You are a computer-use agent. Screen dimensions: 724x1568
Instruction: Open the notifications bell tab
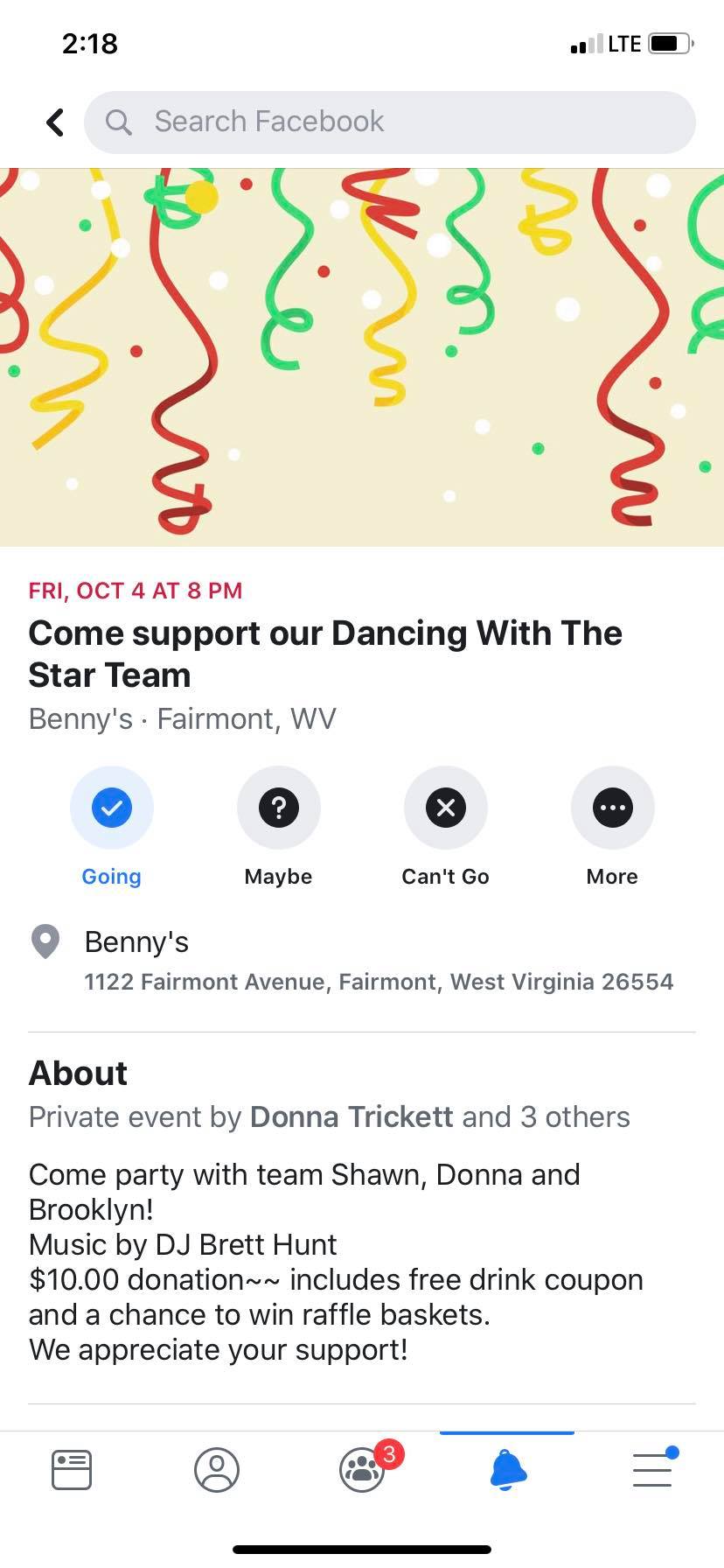click(507, 1469)
